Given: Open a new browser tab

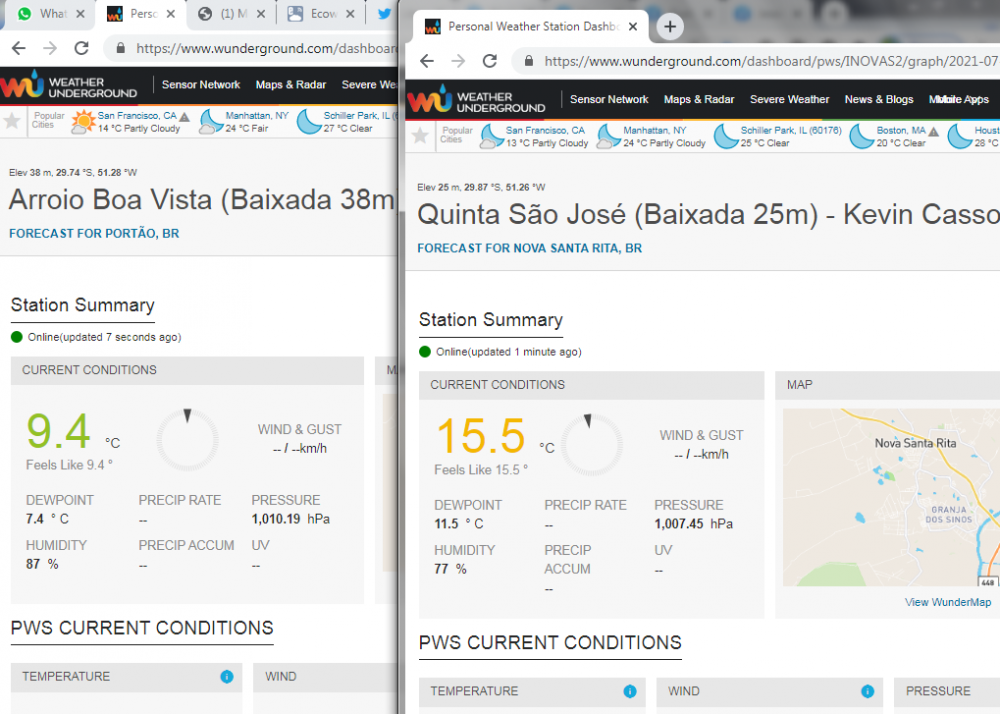Looking at the screenshot, I should [x=670, y=27].
